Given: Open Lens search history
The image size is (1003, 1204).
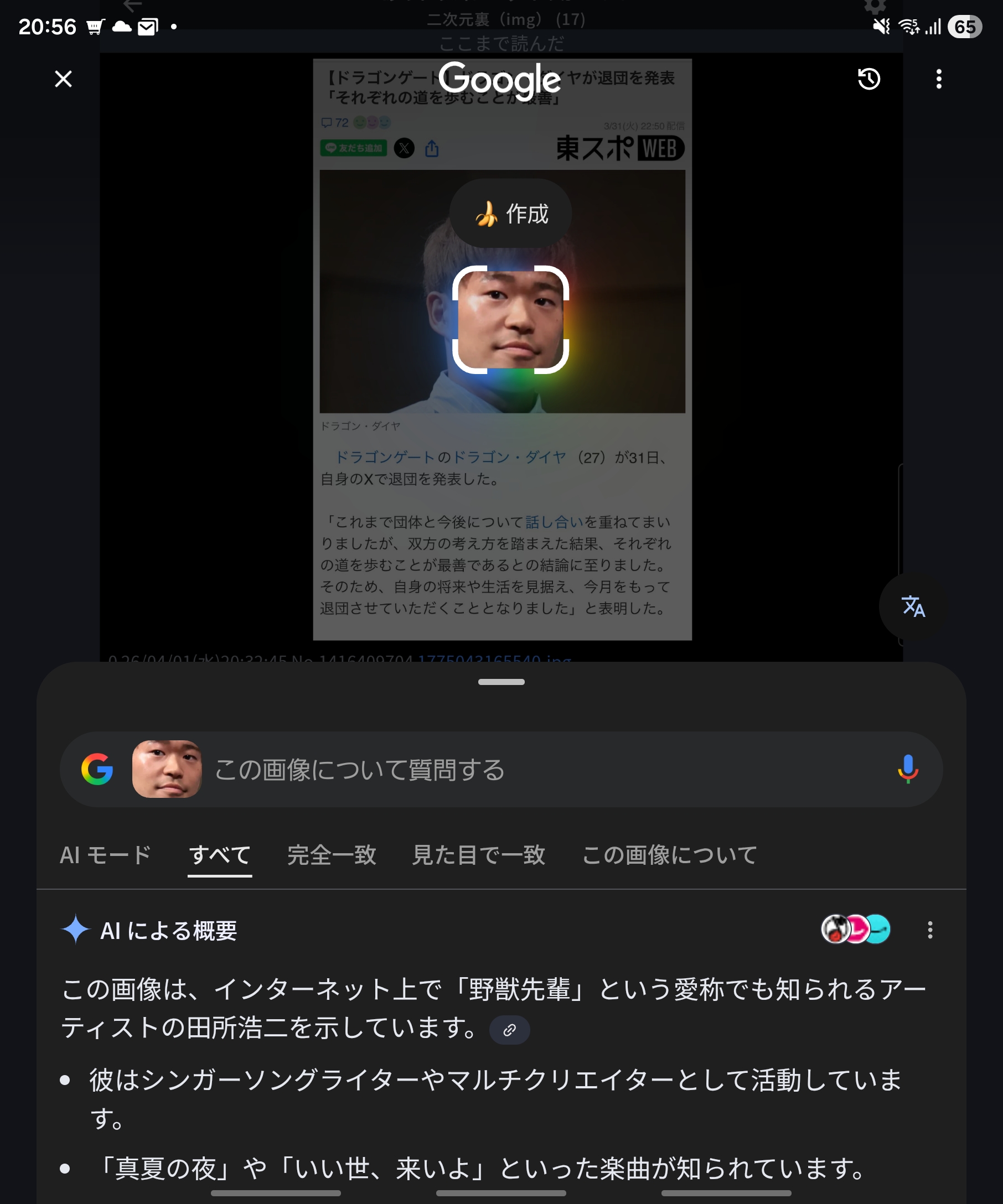Looking at the screenshot, I should (869, 79).
